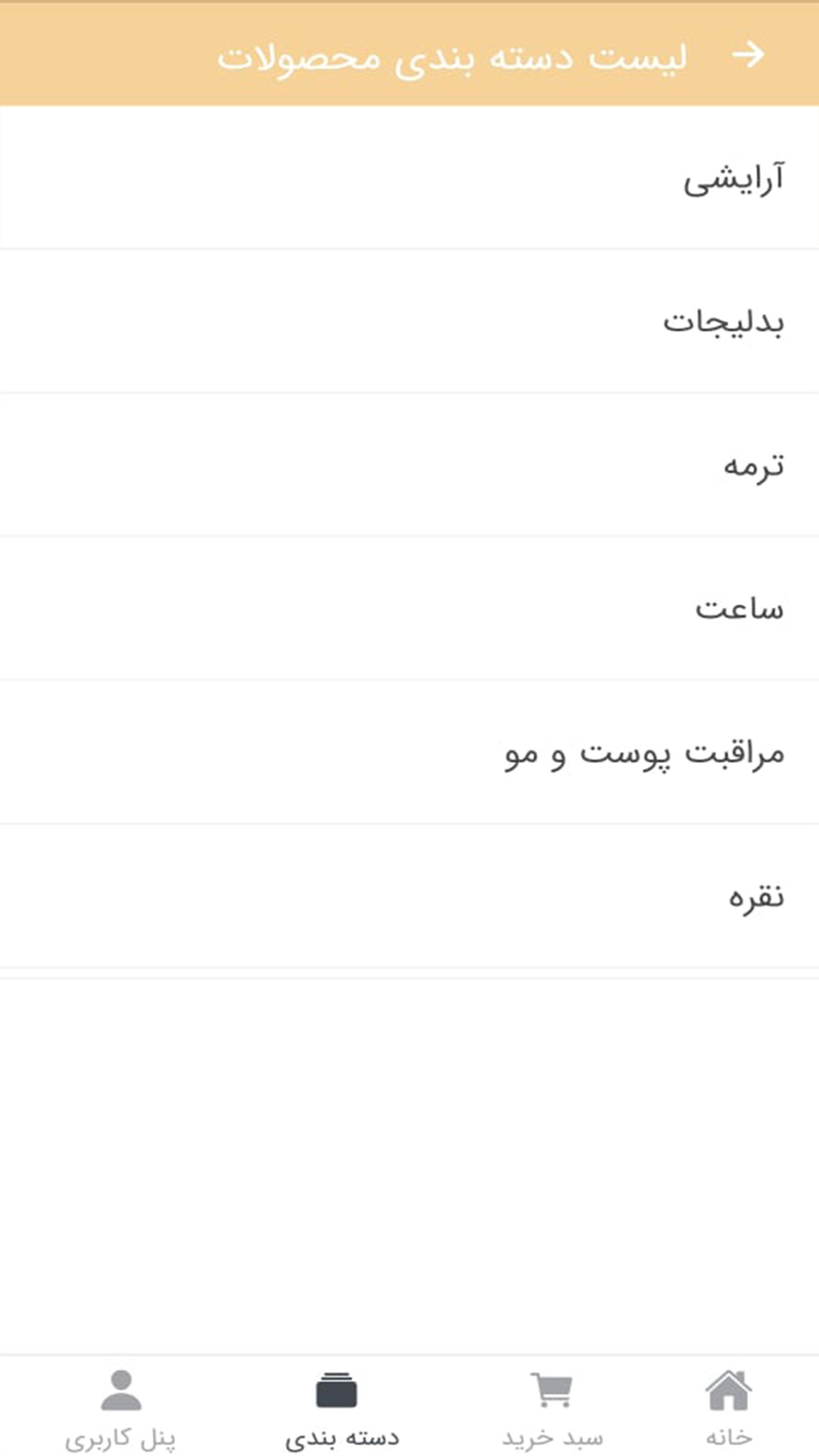Open the نقره category
Image resolution: width=819 pixels, height=1456 pixels.
755,896
